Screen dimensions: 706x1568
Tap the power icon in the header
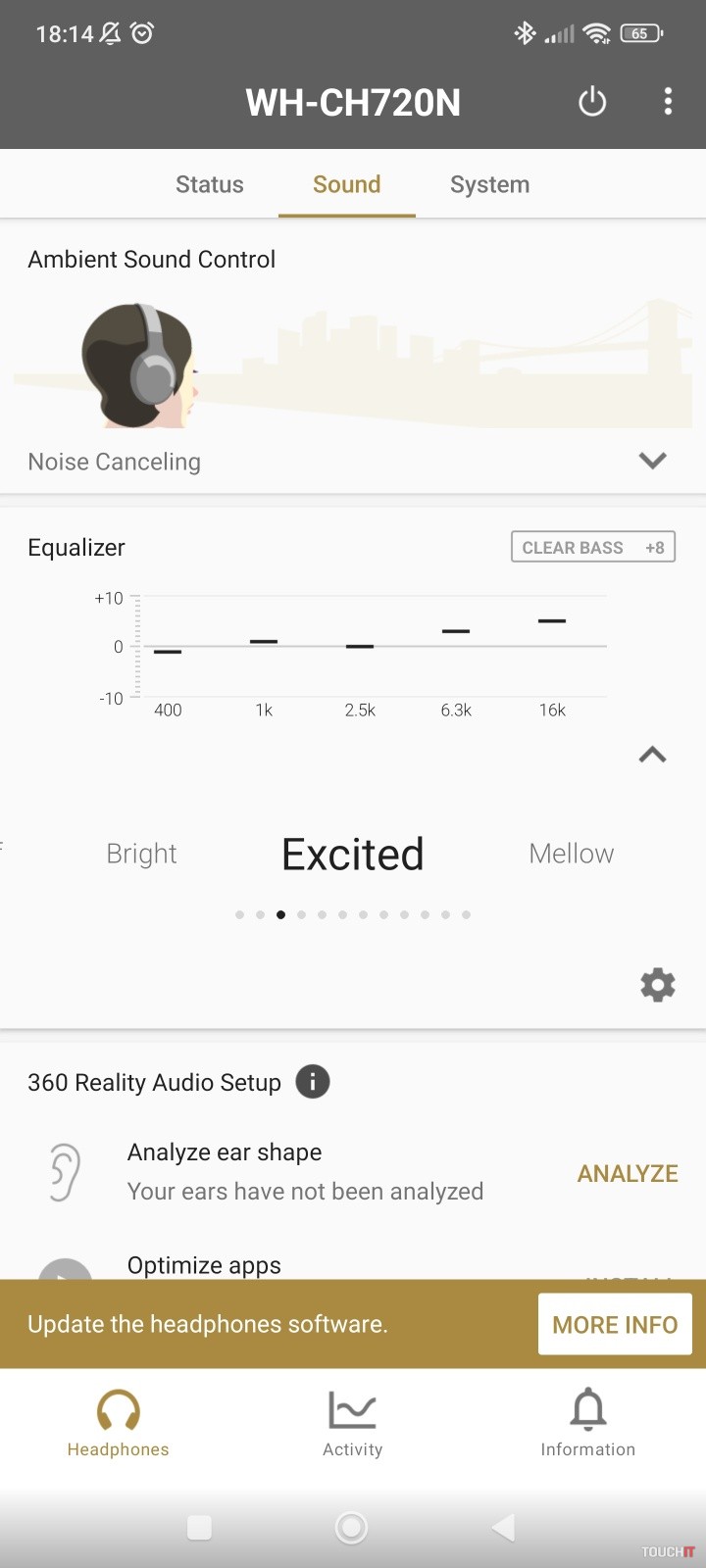[x=592, y=102]
